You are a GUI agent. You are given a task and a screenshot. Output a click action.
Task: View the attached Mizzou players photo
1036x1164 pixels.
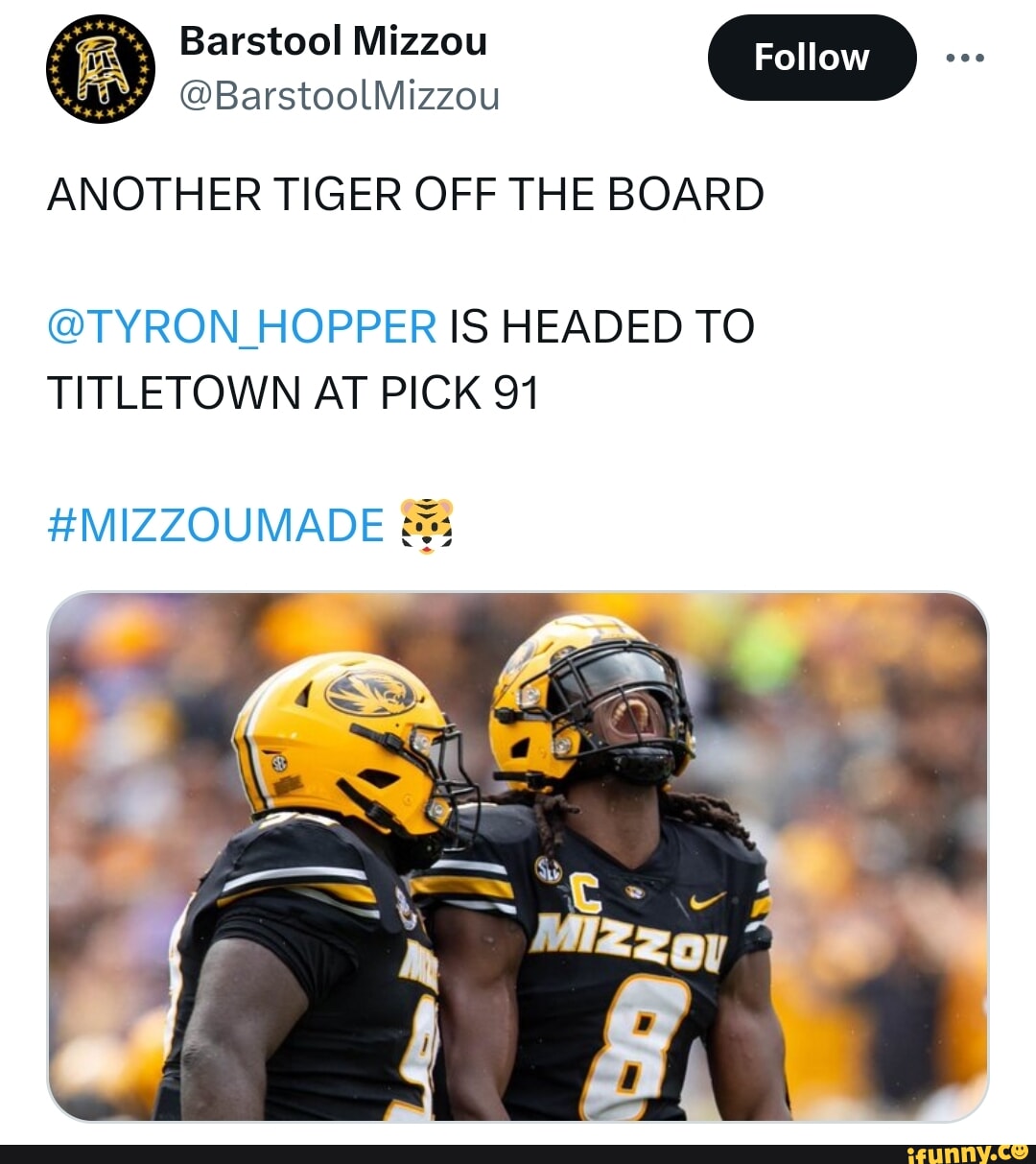(x=518, y=856)
